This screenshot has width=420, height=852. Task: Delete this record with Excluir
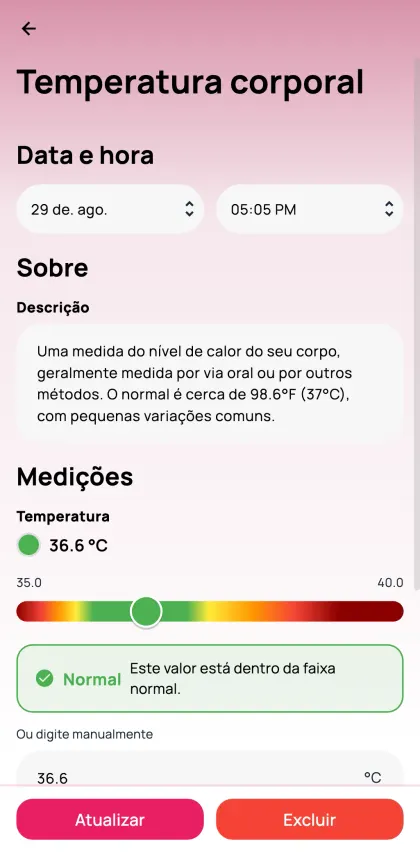310,819
